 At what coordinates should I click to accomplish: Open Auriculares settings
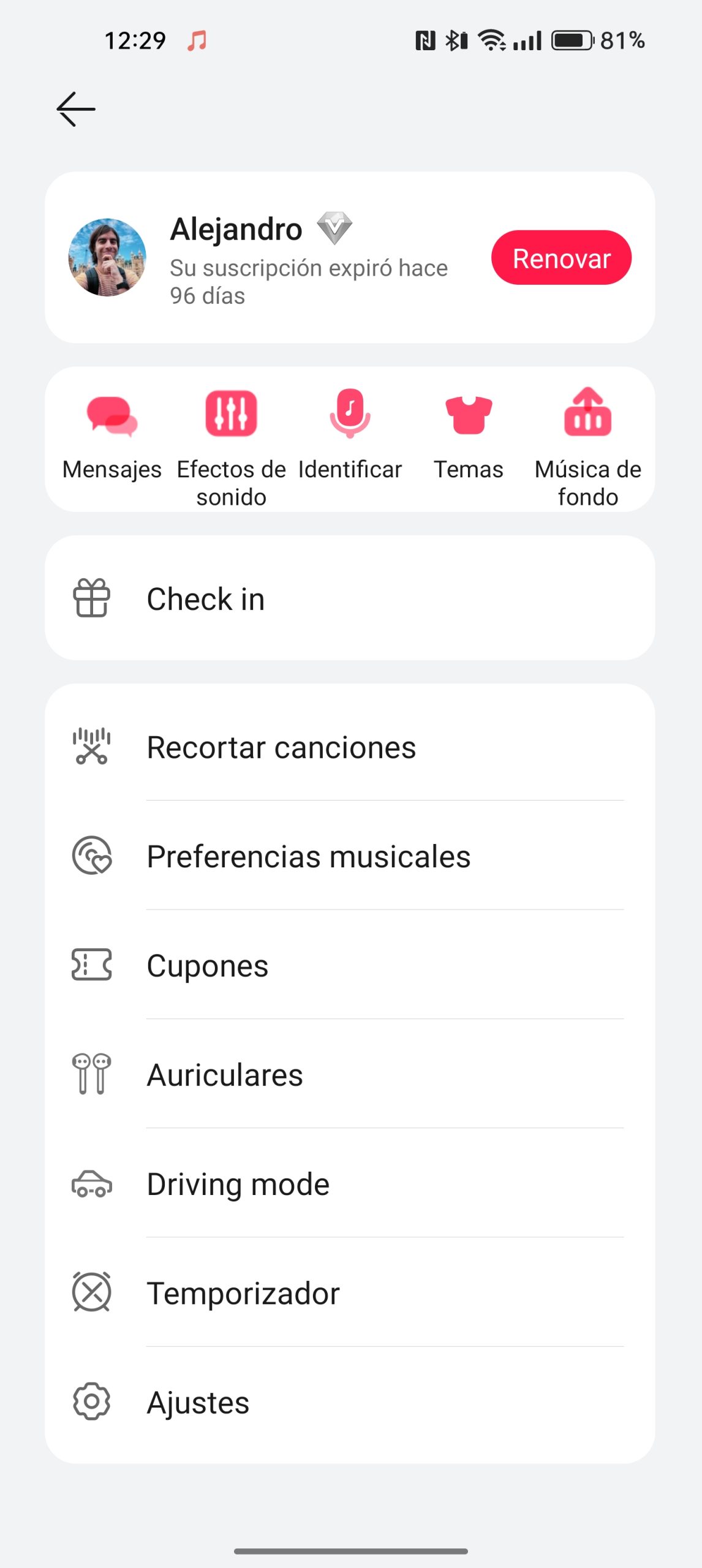point(350,1074)
